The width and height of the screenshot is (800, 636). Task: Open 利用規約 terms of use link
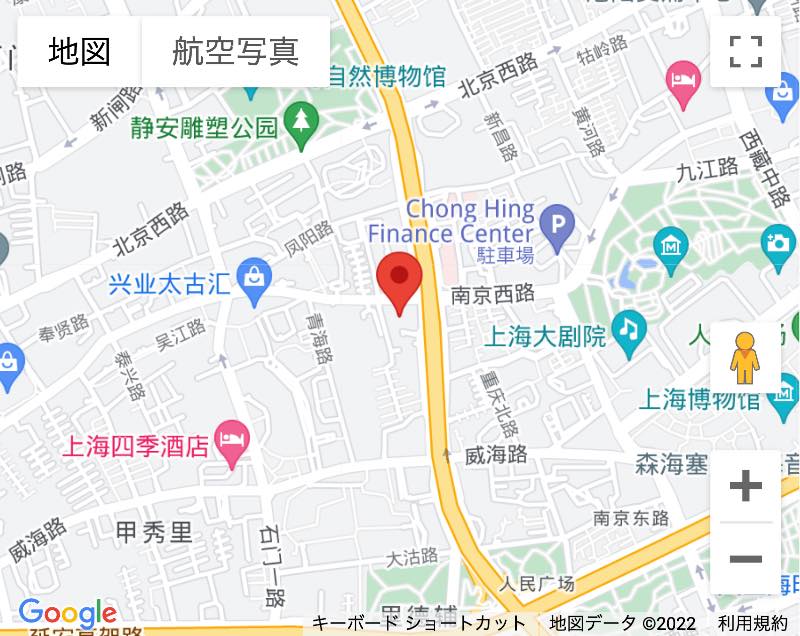point(754,623)
